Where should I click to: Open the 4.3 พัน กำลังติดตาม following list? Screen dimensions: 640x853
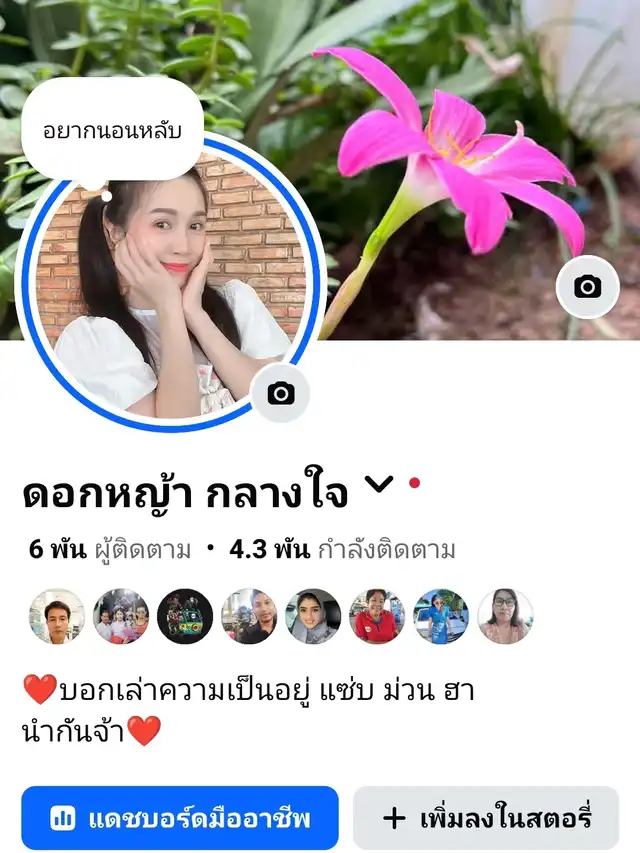[342, 549]
